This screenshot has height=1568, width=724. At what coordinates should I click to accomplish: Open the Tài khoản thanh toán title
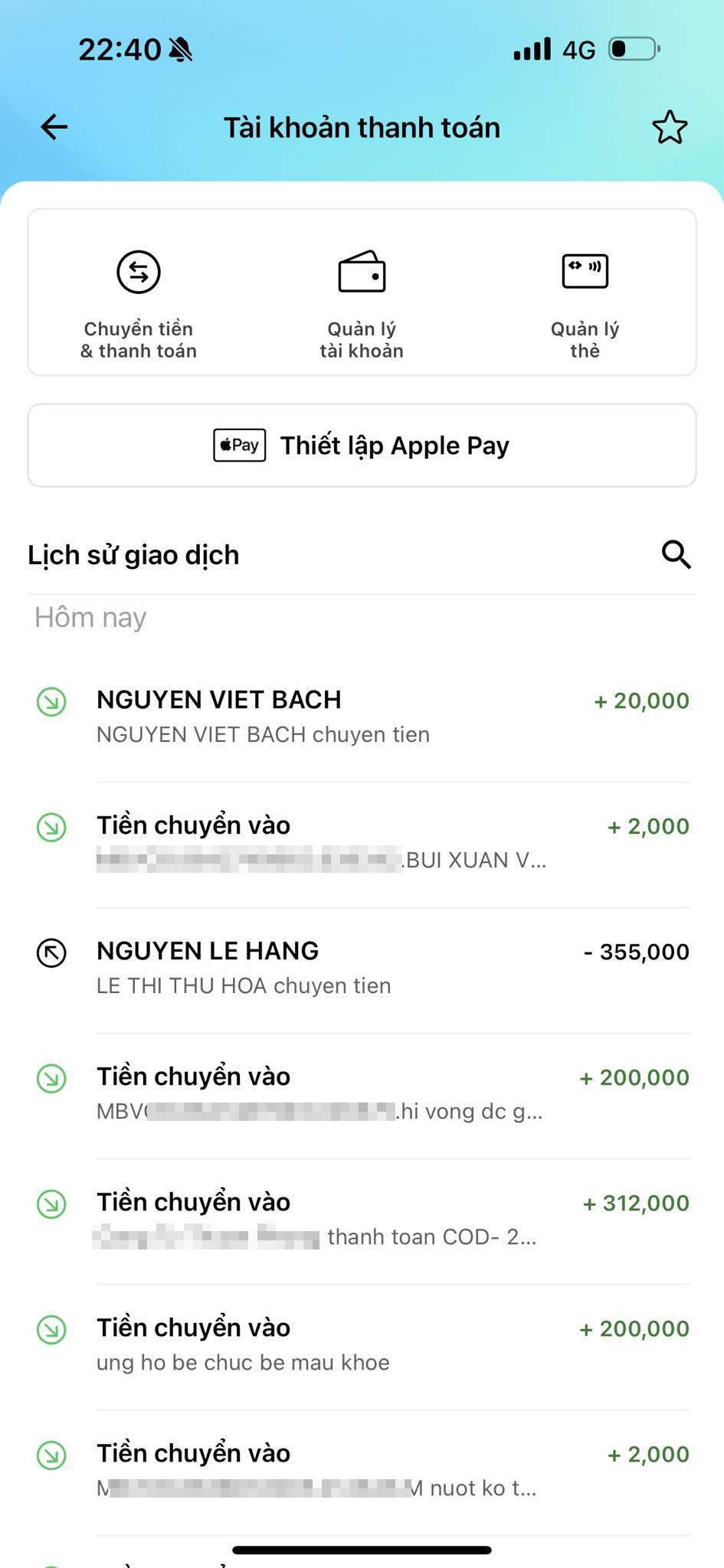pos(362,126)
